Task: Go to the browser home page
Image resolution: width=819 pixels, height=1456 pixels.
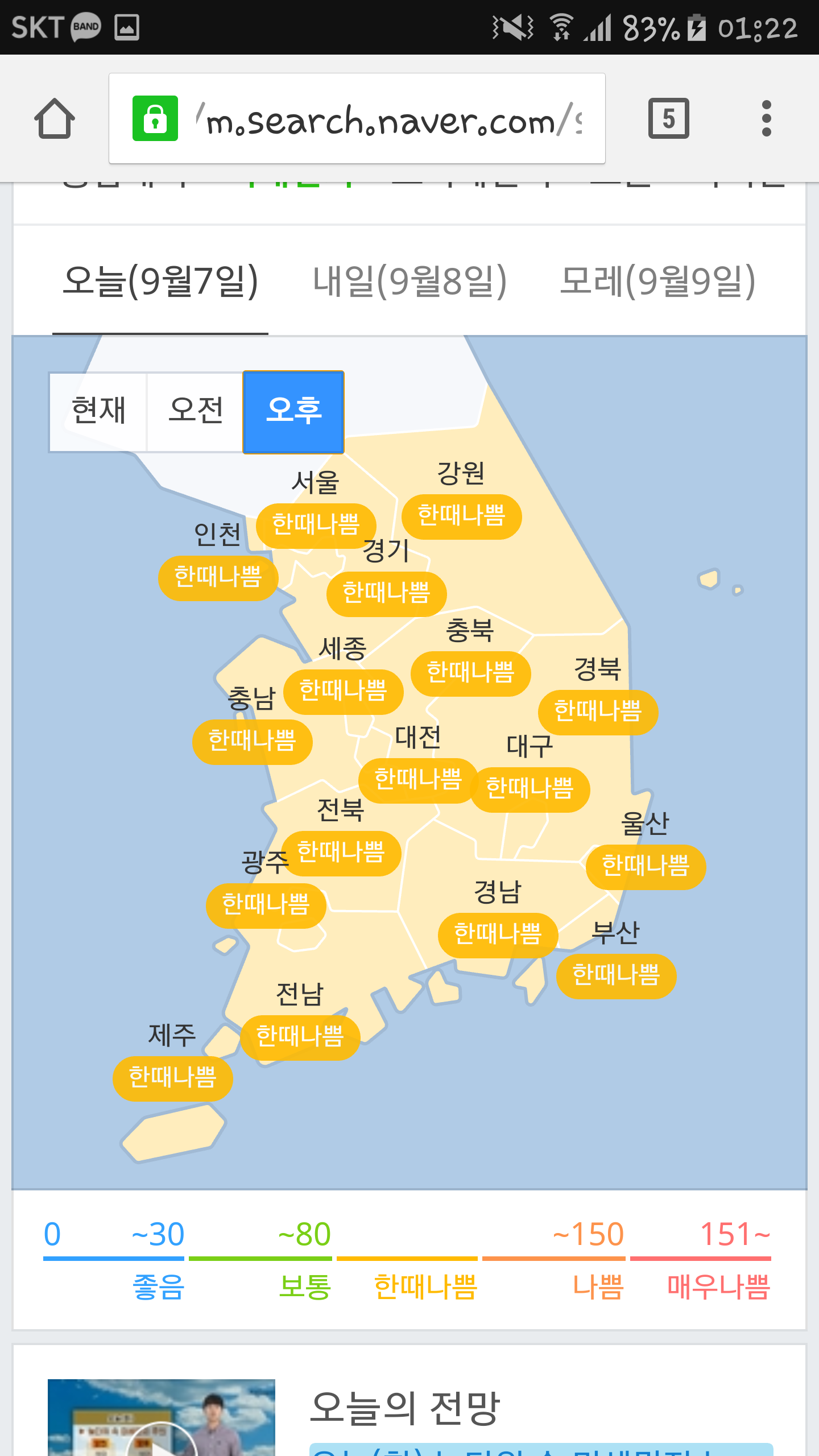Action: pyautogui.click(x=55, y=118)
